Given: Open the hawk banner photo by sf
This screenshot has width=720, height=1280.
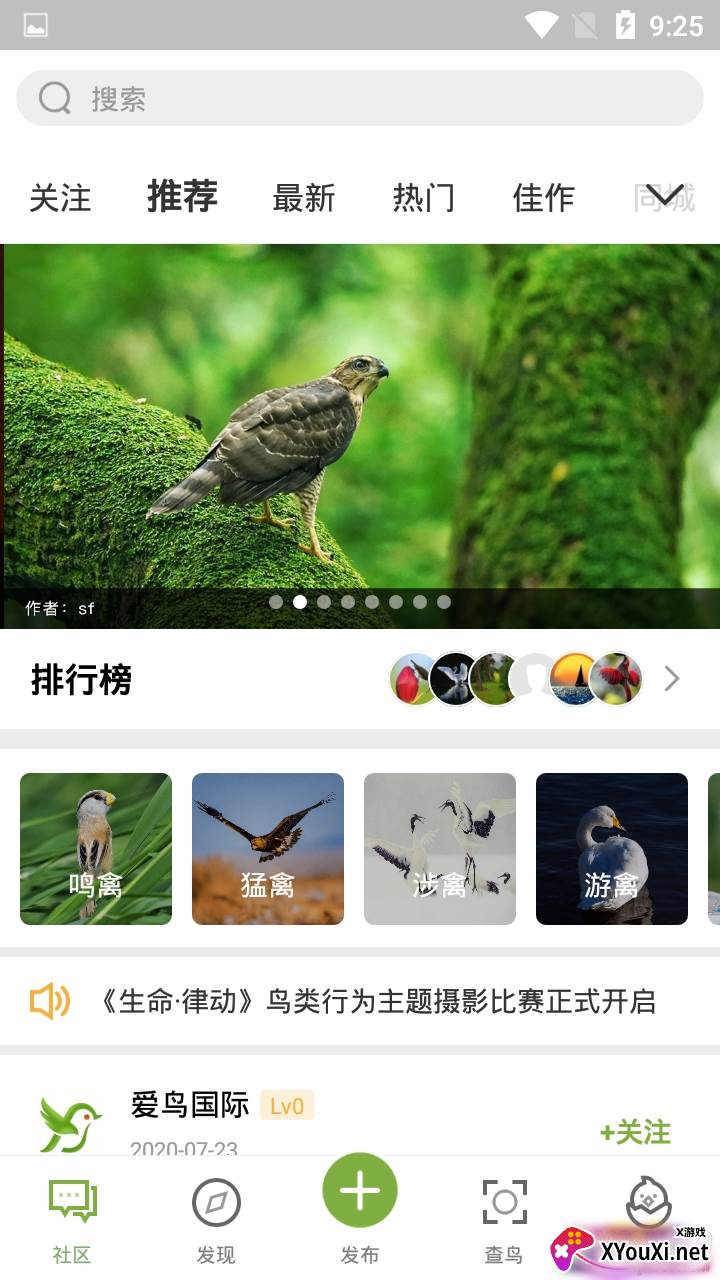Looking at the screenshot, I should [x=360, y=435].
